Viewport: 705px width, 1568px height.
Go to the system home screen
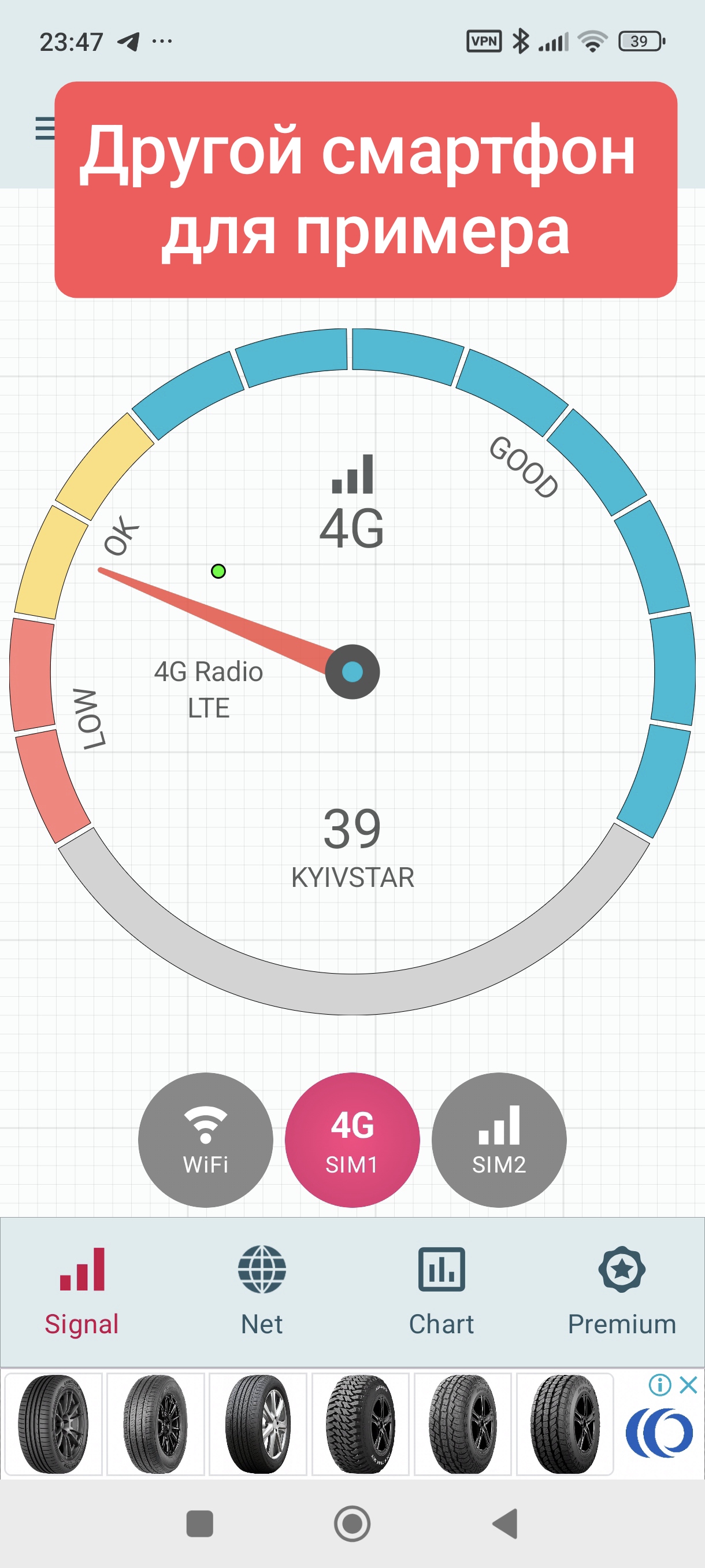352,1523
